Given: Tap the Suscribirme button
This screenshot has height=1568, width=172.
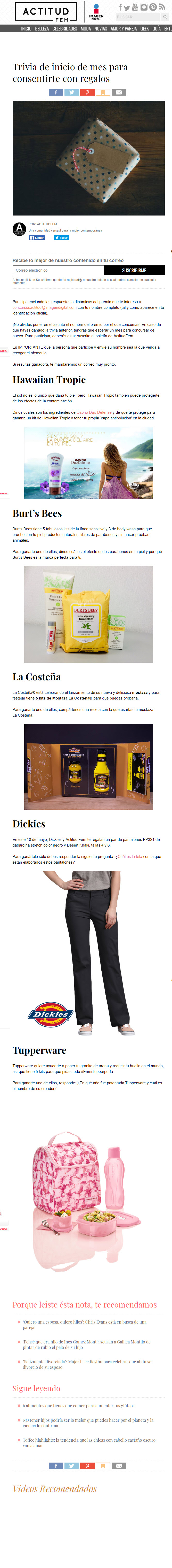Looking at the screenshot, I should point(134,270).
